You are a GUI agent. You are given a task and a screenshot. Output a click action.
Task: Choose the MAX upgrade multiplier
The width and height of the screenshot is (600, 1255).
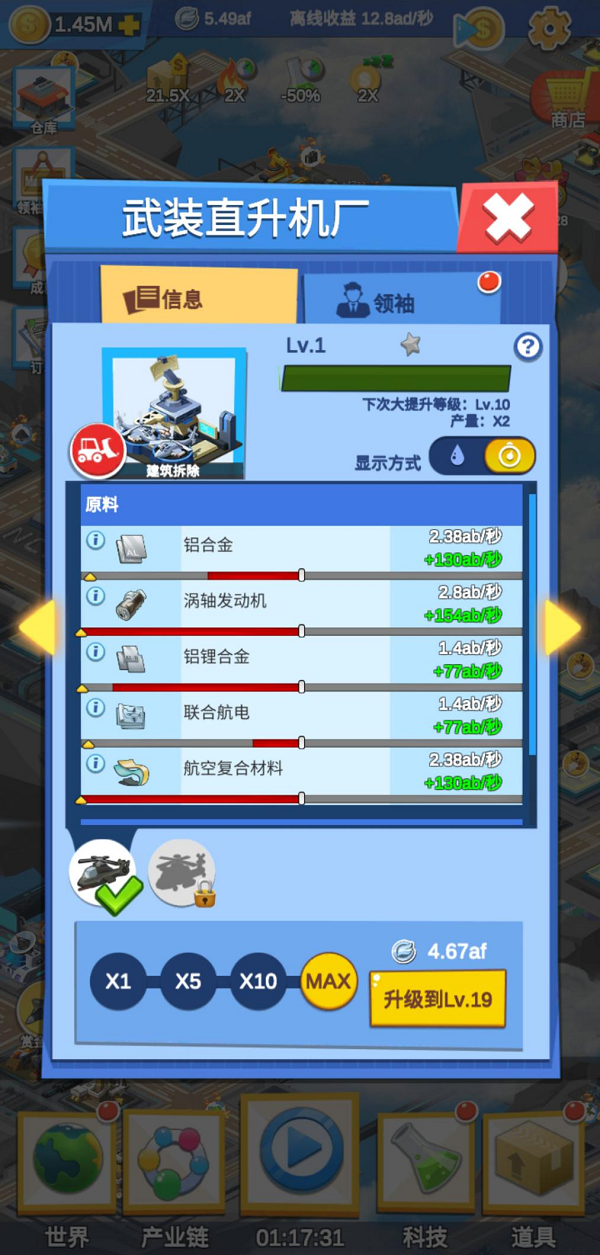(x=328, y=981)
